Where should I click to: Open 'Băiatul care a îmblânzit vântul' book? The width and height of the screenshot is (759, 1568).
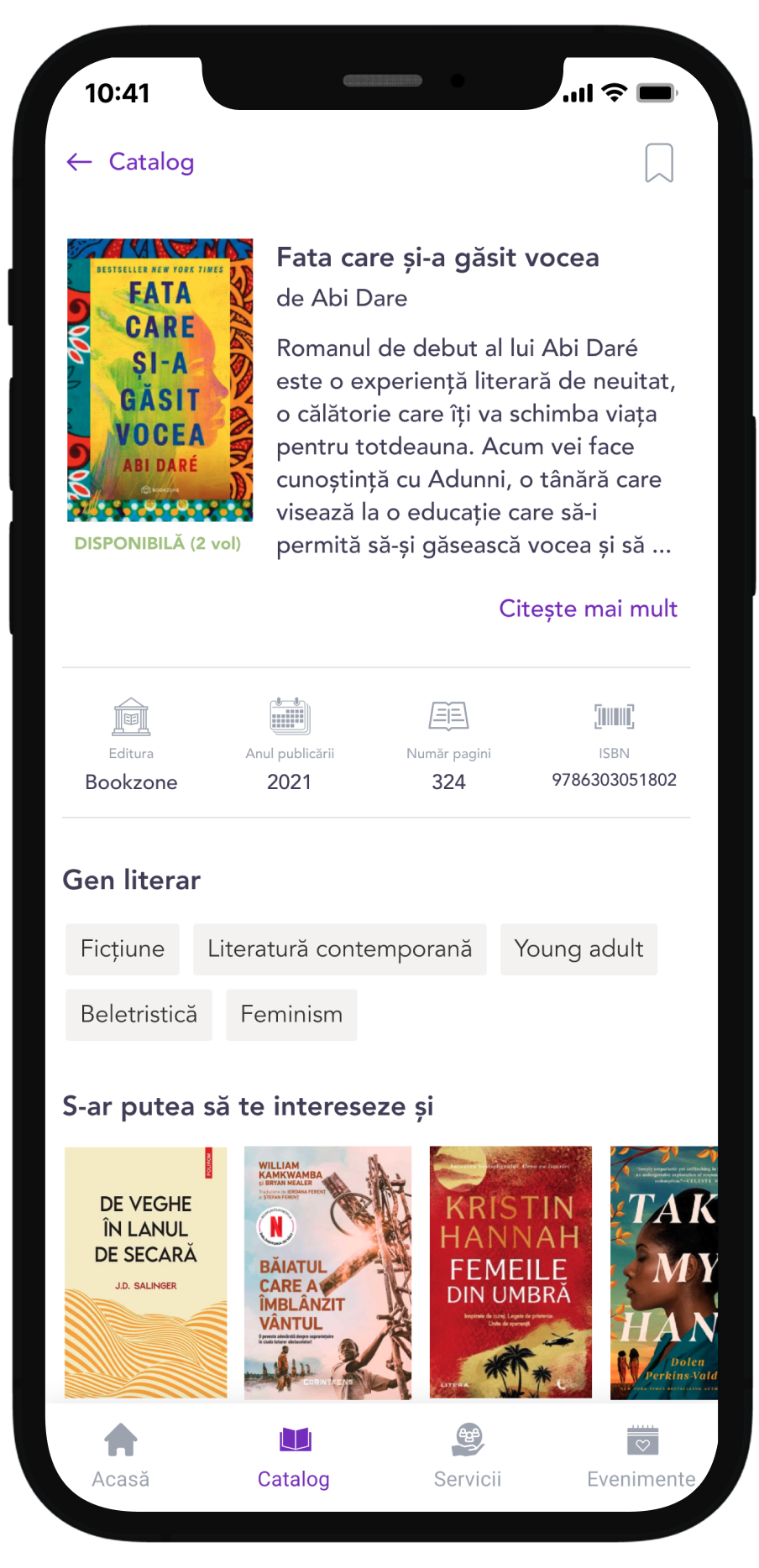click(x=327, y=1272)
